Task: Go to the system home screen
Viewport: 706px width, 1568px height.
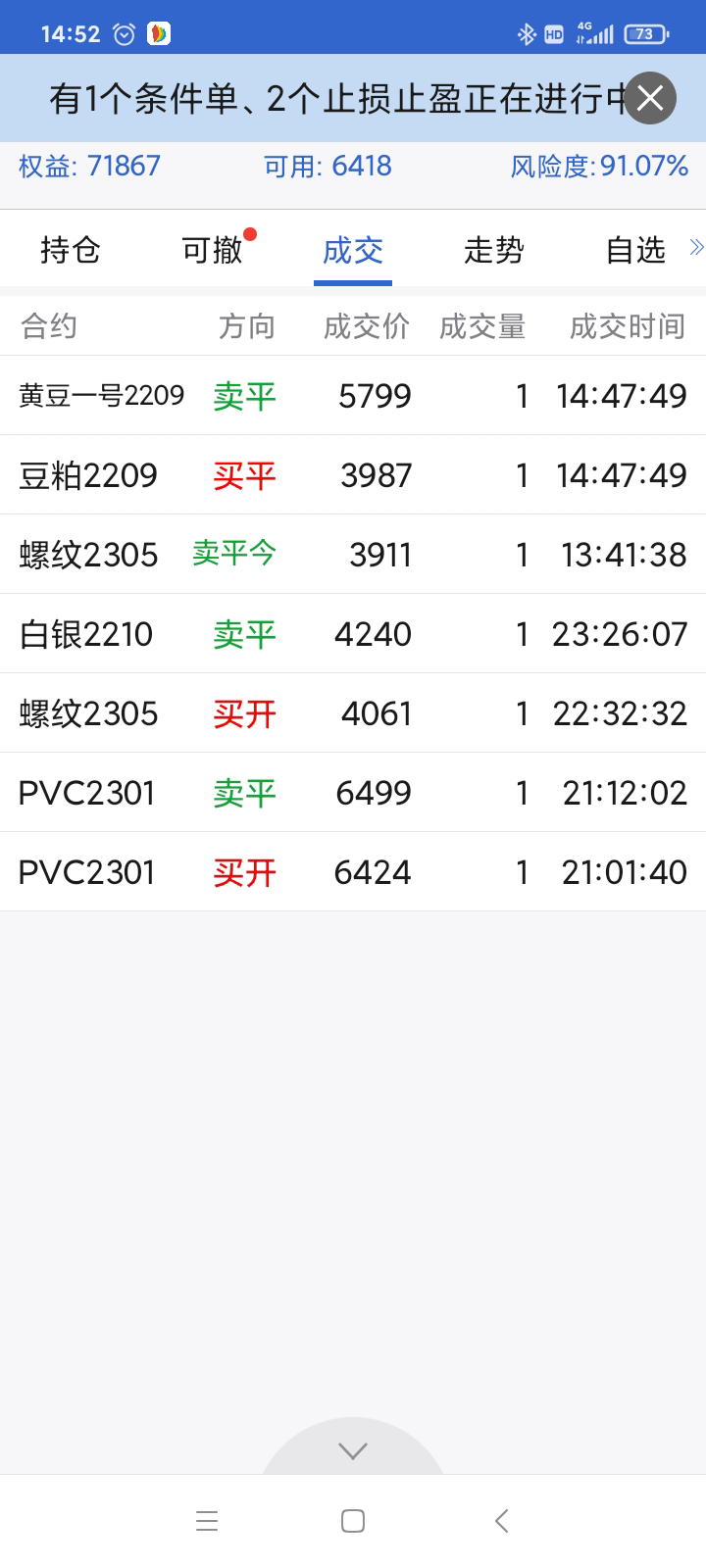Action: (x=353, y=1521)
